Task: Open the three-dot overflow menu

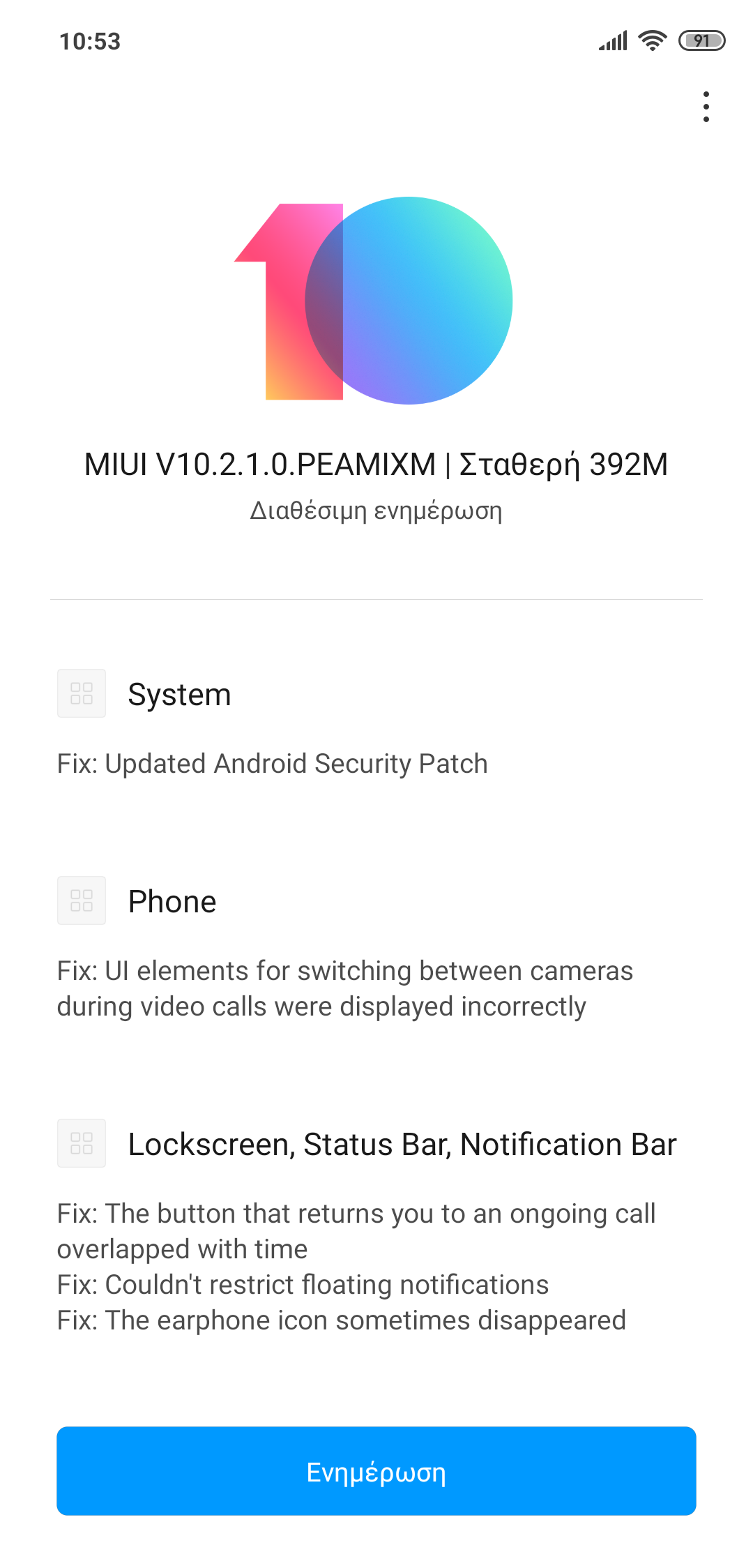Action: tap(706, 107)
